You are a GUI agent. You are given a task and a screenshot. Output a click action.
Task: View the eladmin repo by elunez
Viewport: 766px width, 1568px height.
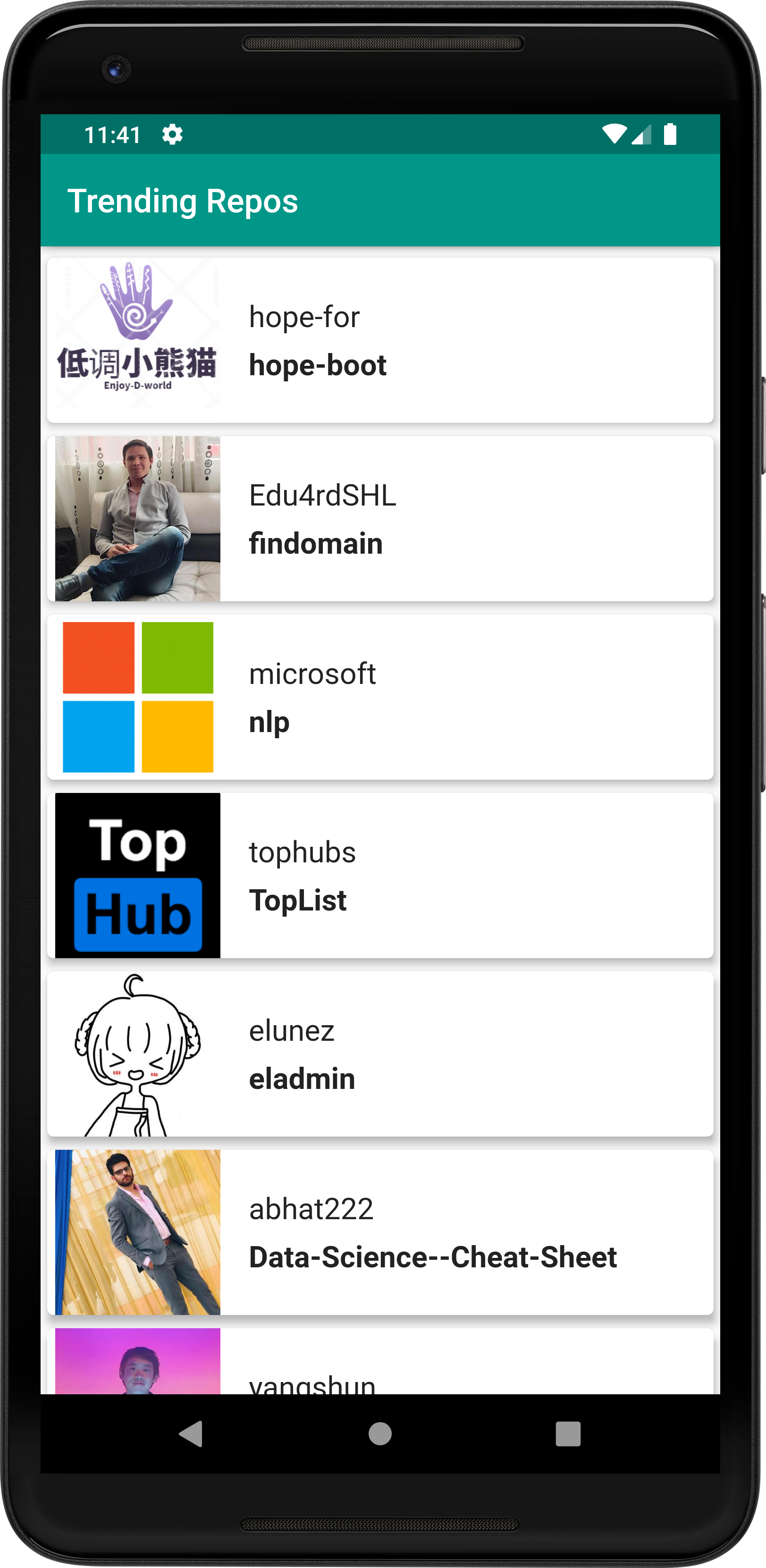(379, 1054)
